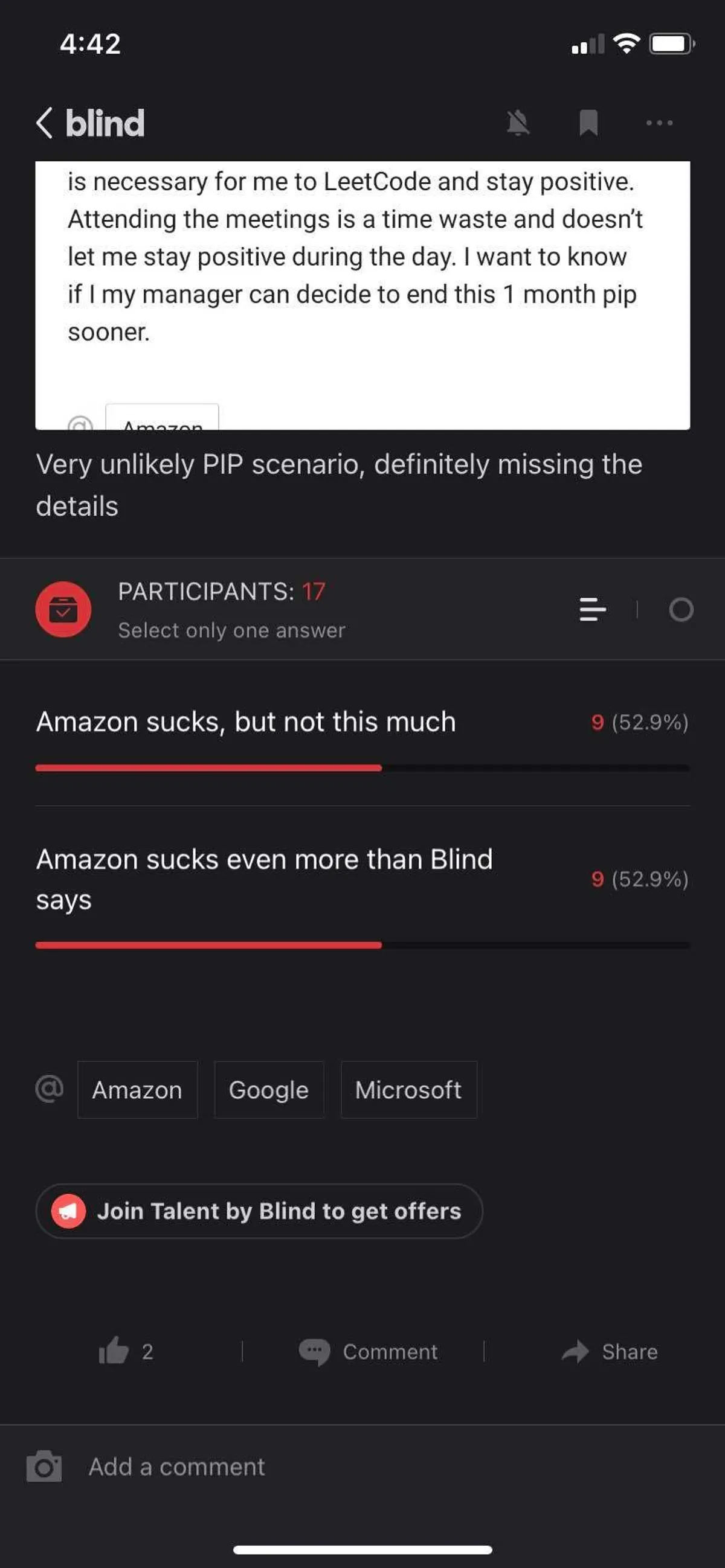The height and width of the screenshot is (1568, 725).
Task: Attach a photo with camera icon
Action: point(44,1467)
